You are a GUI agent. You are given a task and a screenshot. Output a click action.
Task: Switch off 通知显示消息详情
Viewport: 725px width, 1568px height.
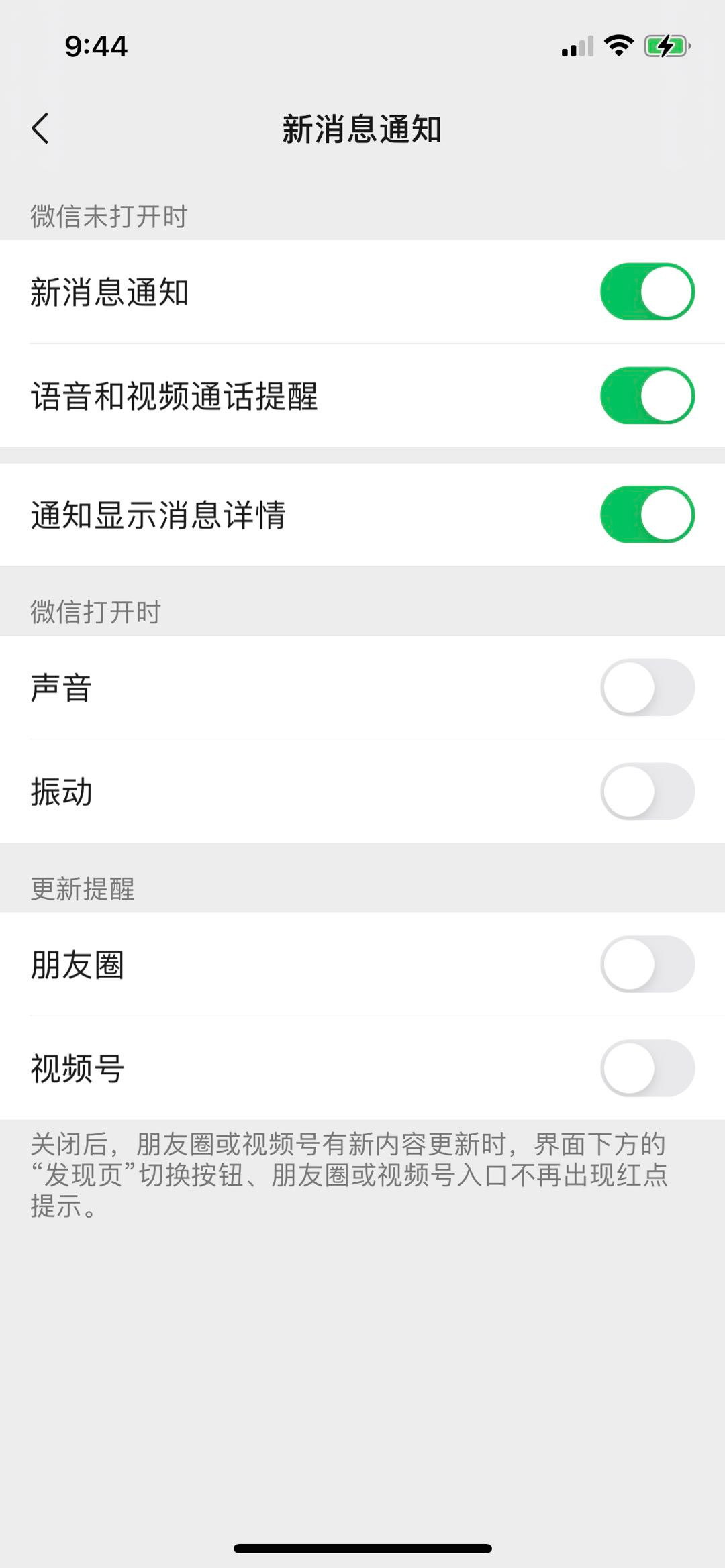coord(647,515)
